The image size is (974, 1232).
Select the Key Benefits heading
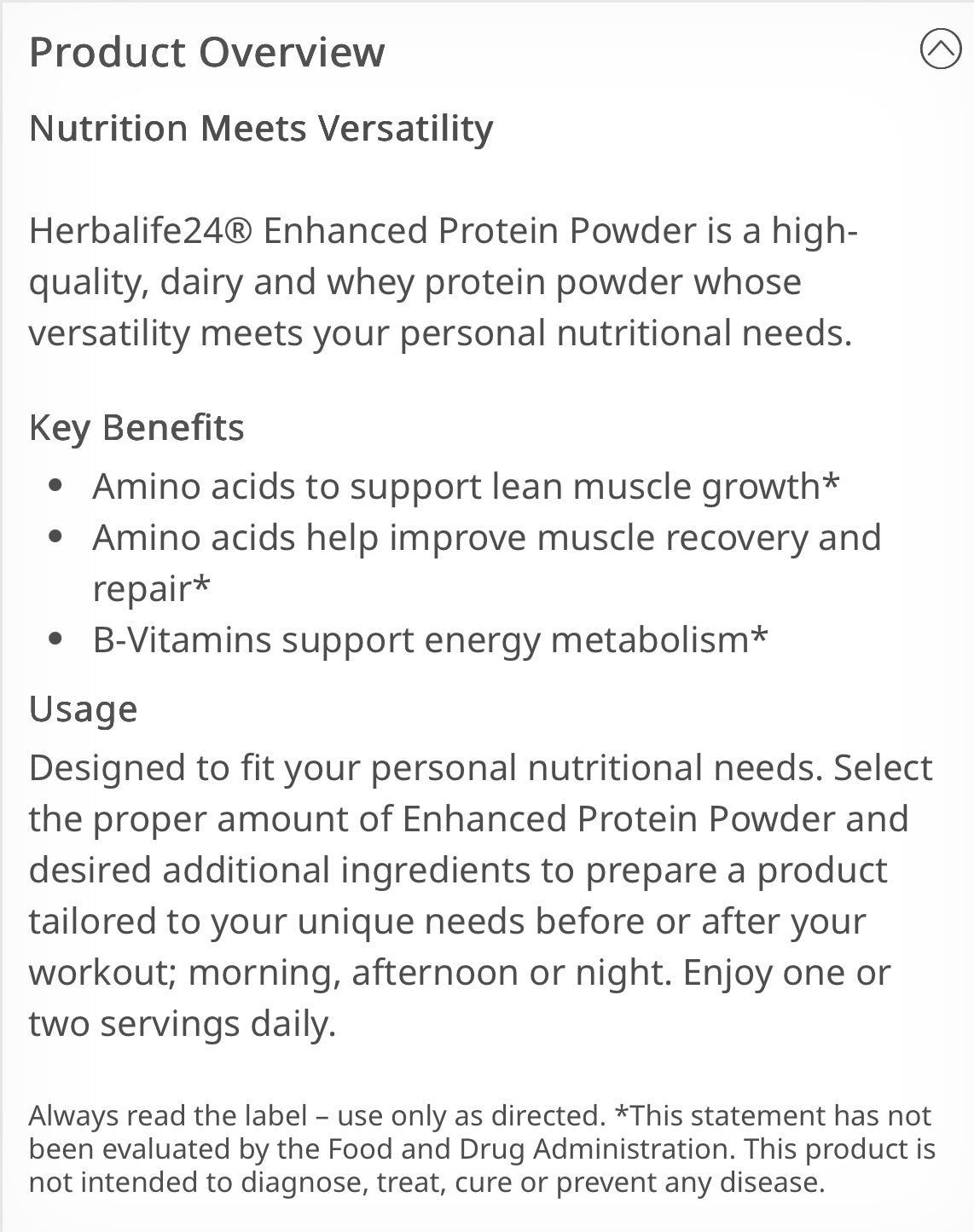click(136, 428)
